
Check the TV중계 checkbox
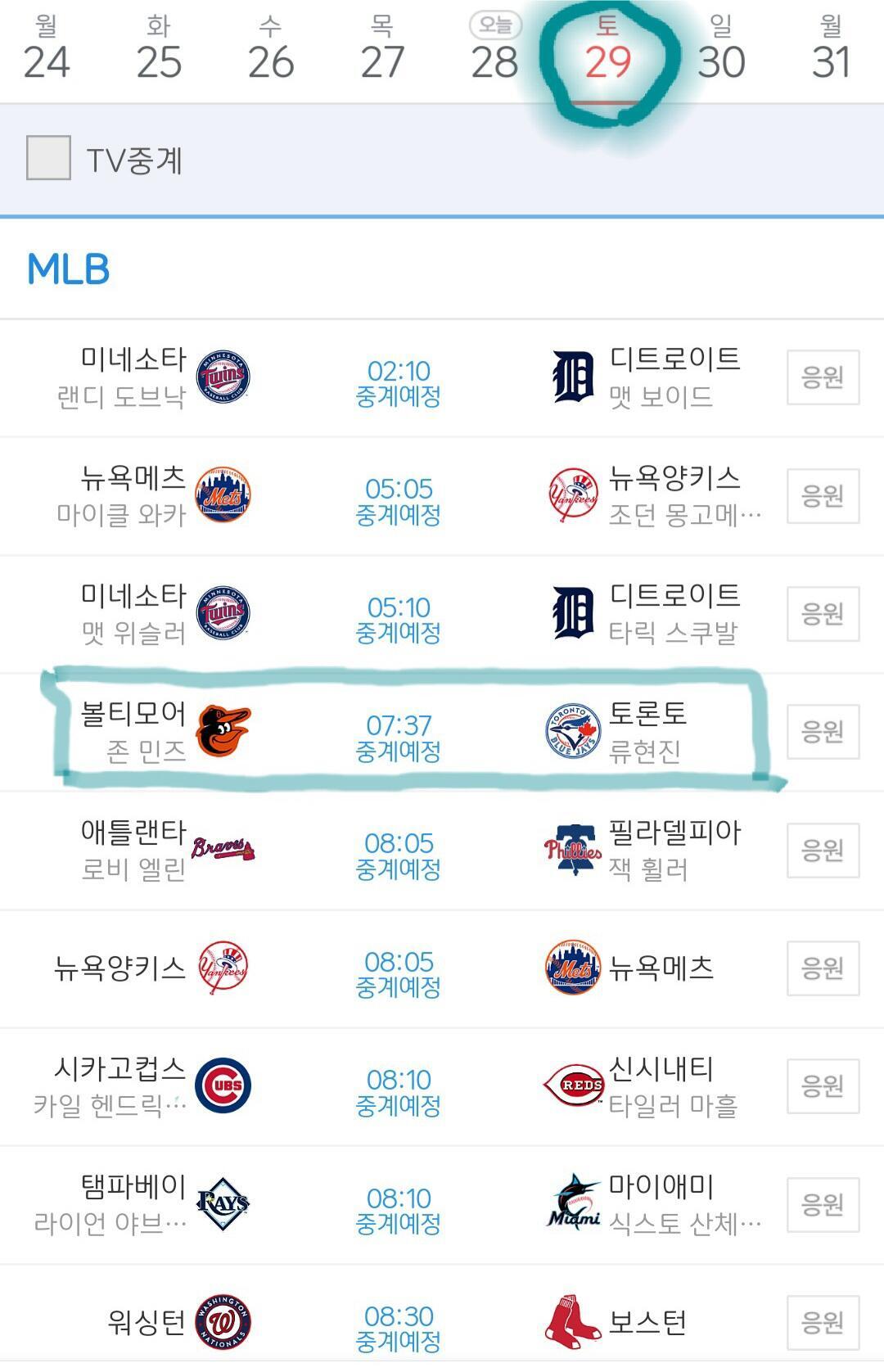coord(48,158)
